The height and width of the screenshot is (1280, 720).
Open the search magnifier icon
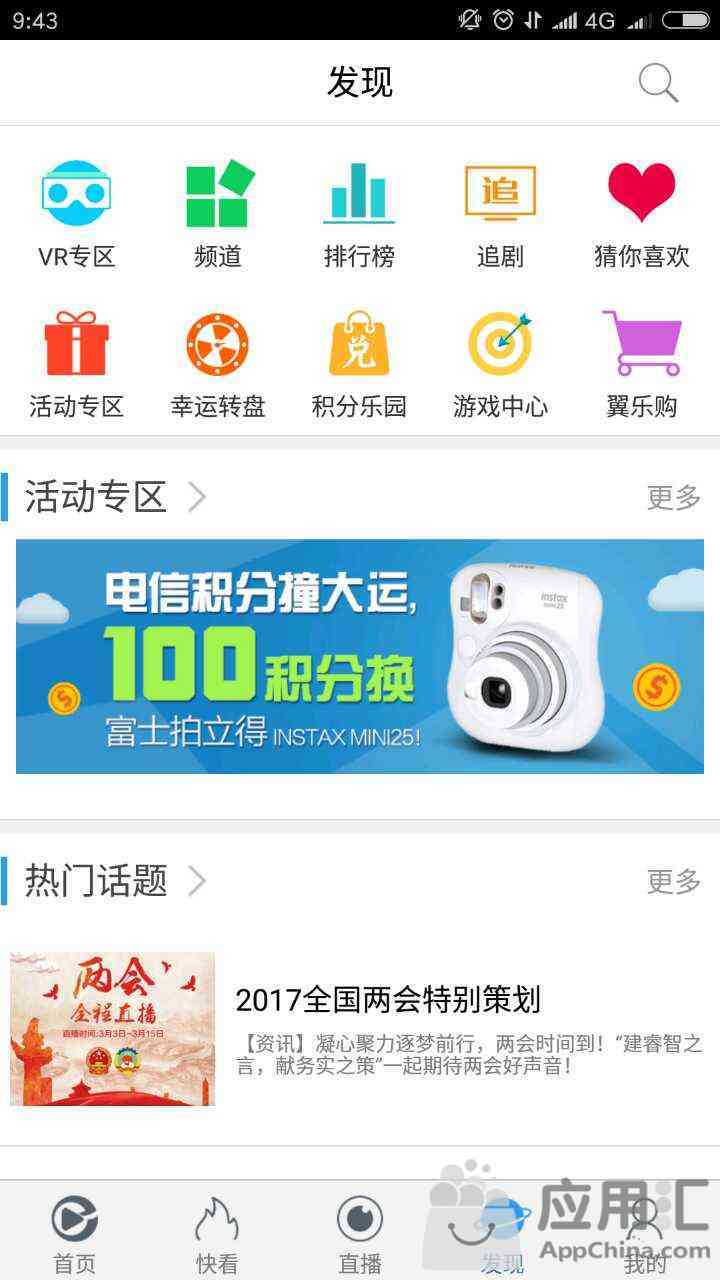[658, 83]
